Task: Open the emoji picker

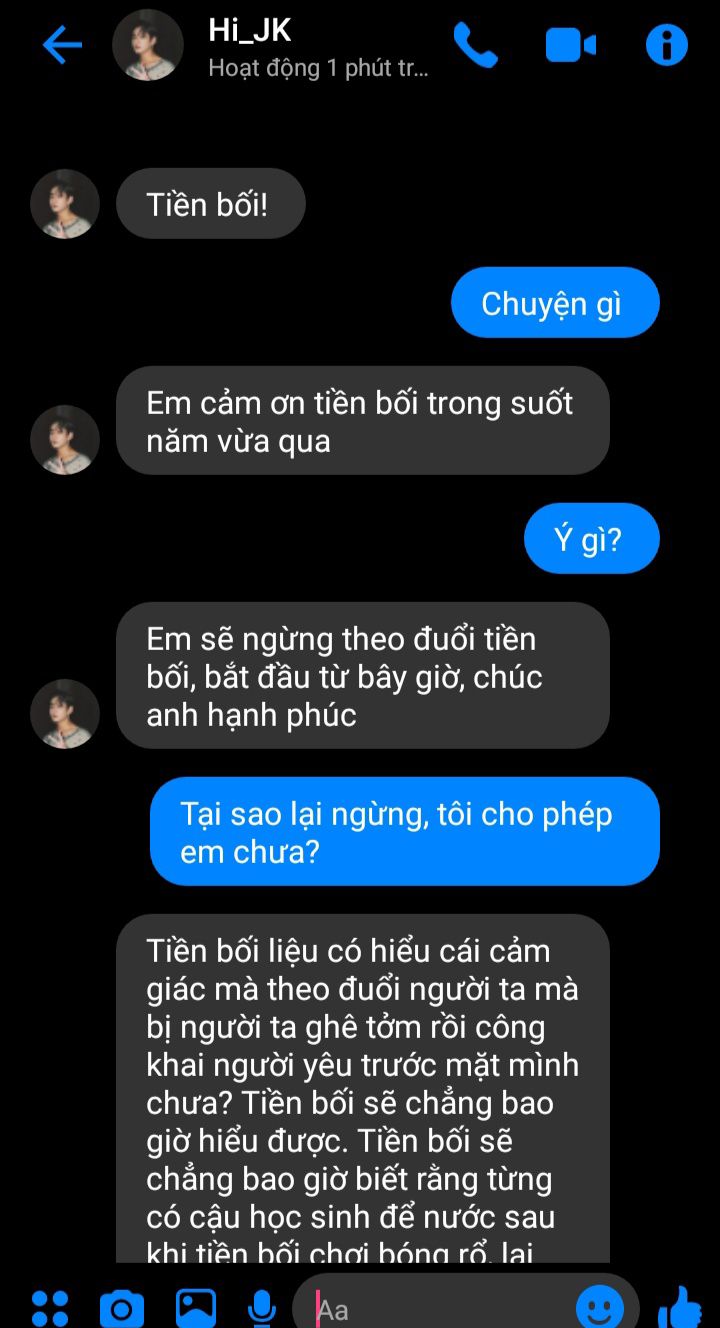Action: pyautogui.click(x=600, y=1308)
